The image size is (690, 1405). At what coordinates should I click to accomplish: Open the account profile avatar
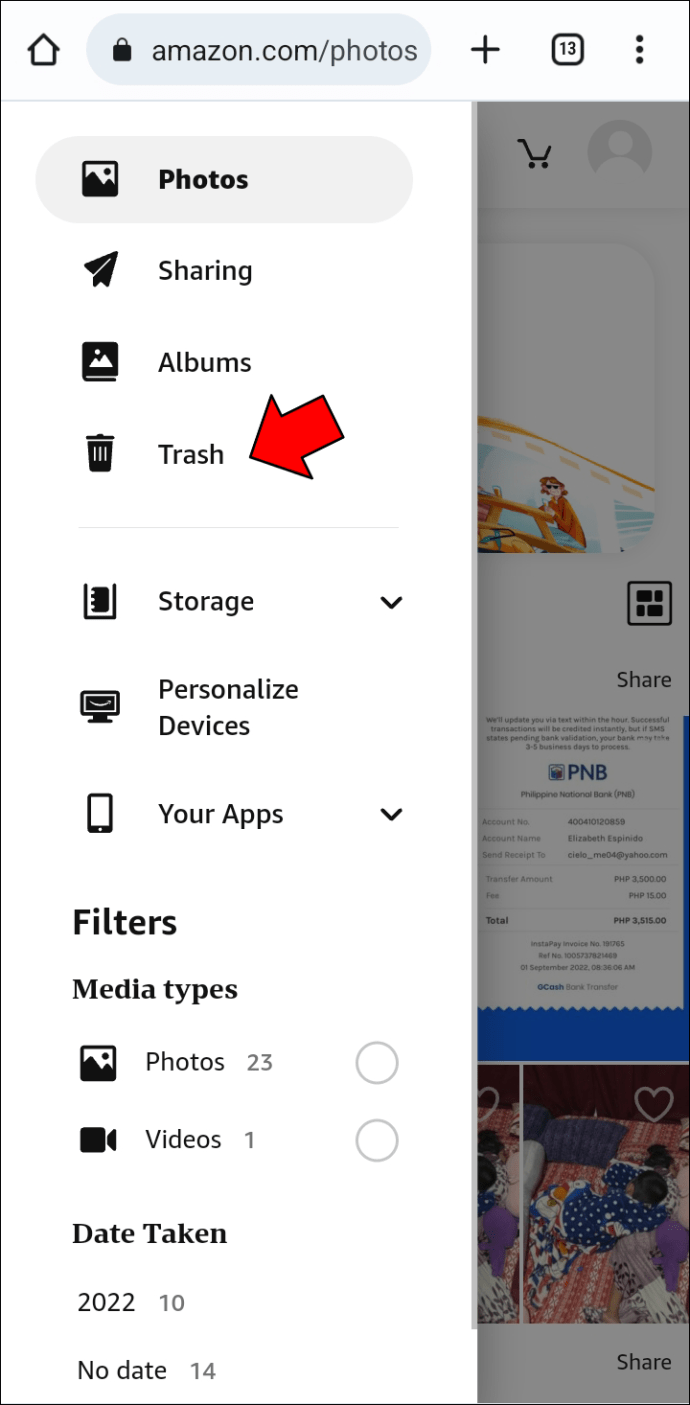pos(619,153)
